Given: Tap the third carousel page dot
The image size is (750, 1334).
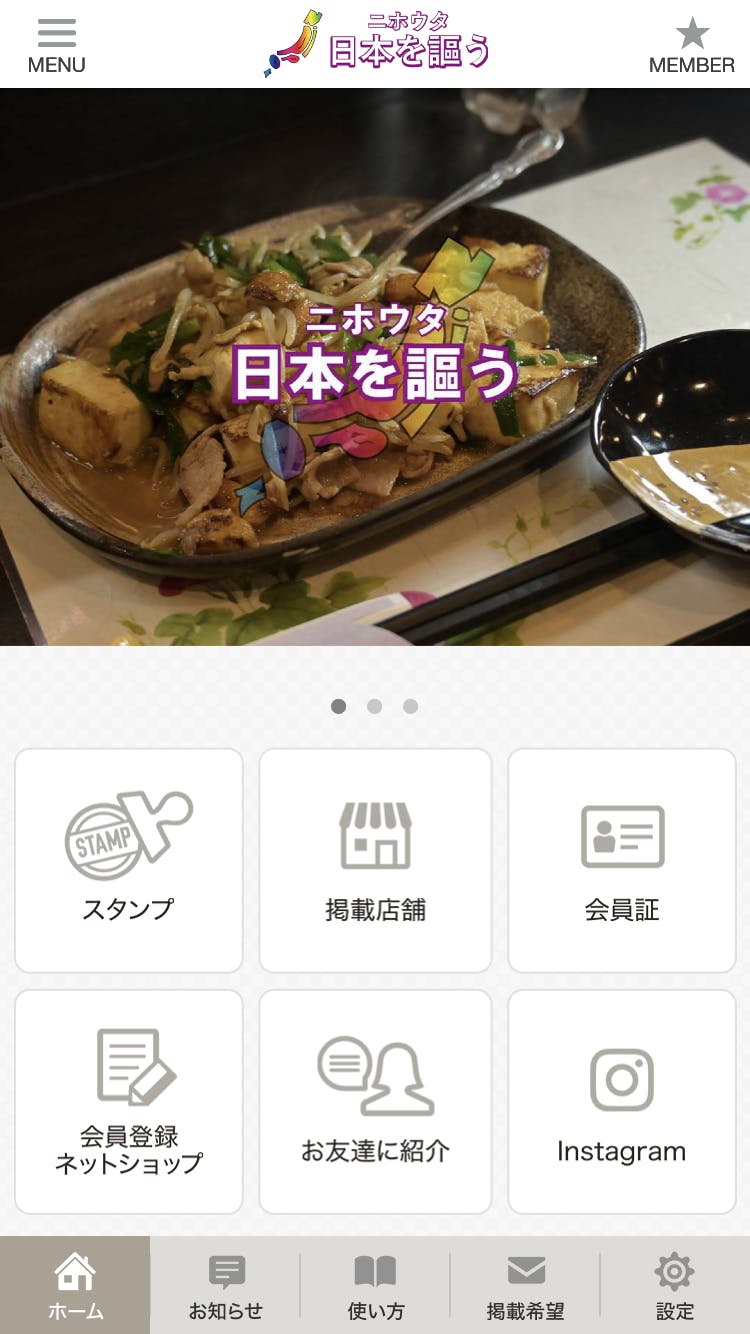Looking at the screenshot, I should tap(410, 706).
